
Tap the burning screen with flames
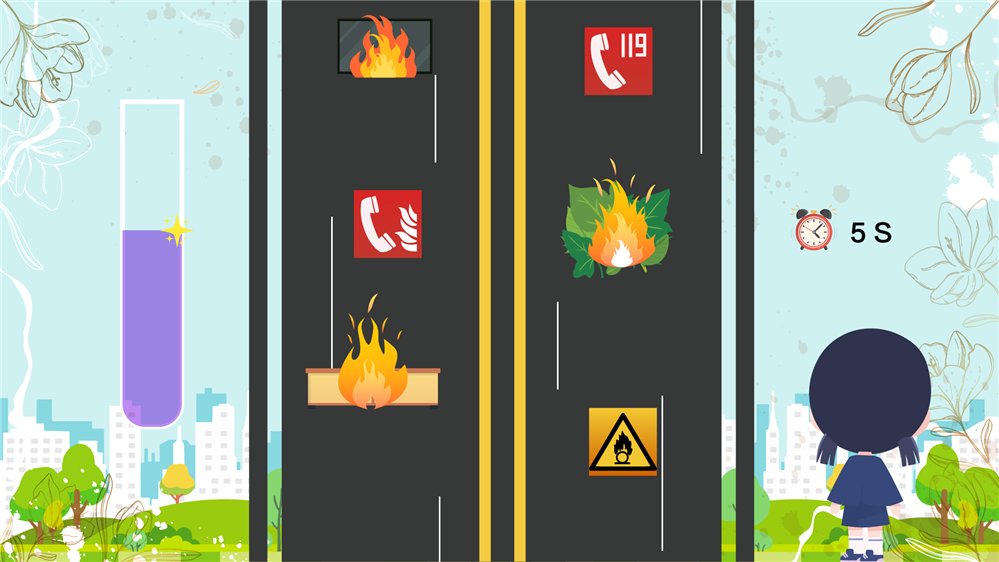384,48
